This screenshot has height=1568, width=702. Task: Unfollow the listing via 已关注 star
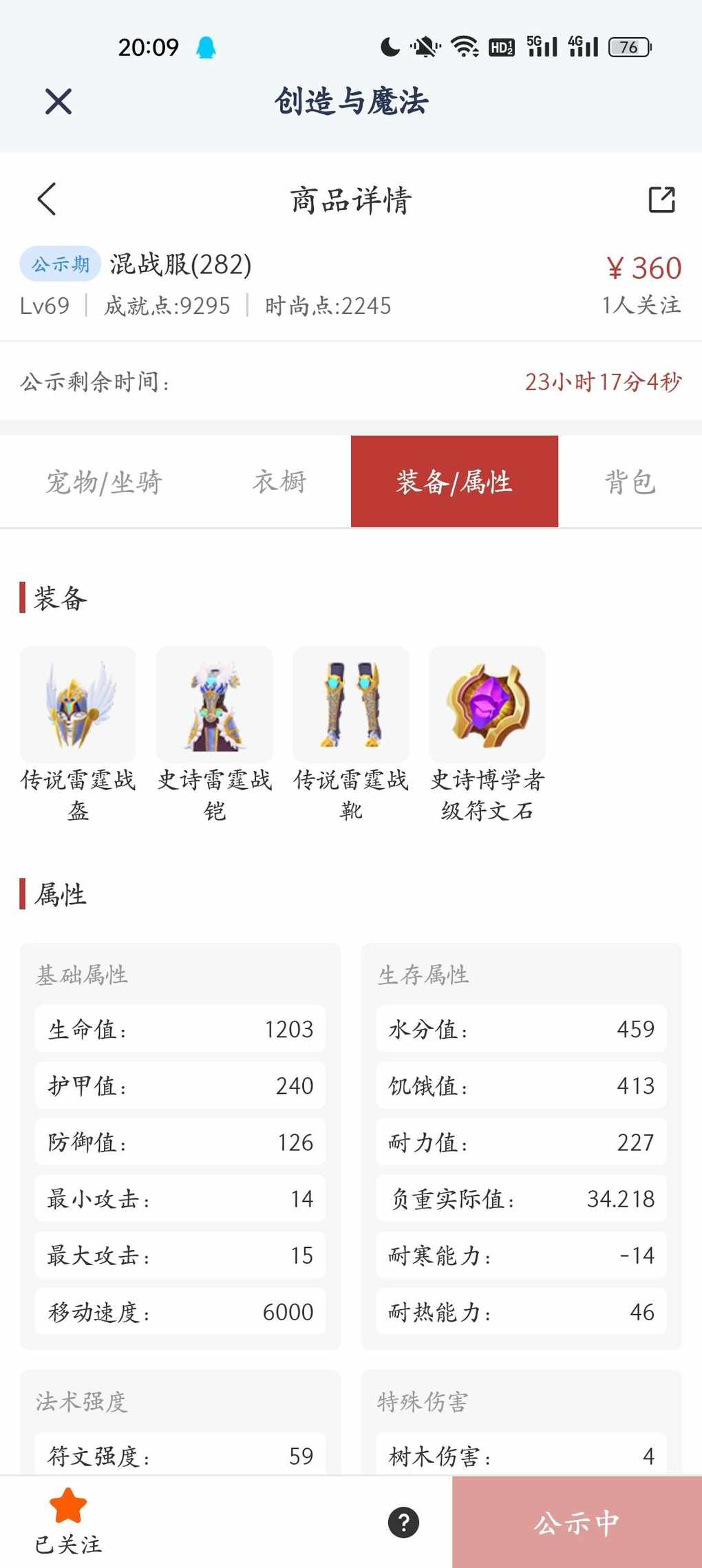68,1521
